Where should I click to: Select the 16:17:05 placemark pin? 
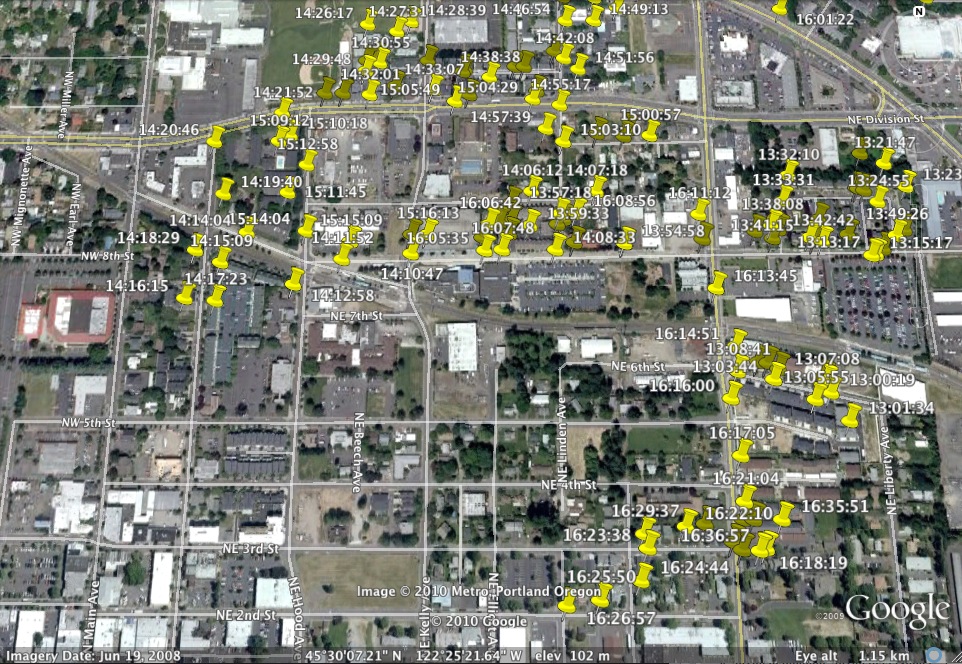click(741, 451)
